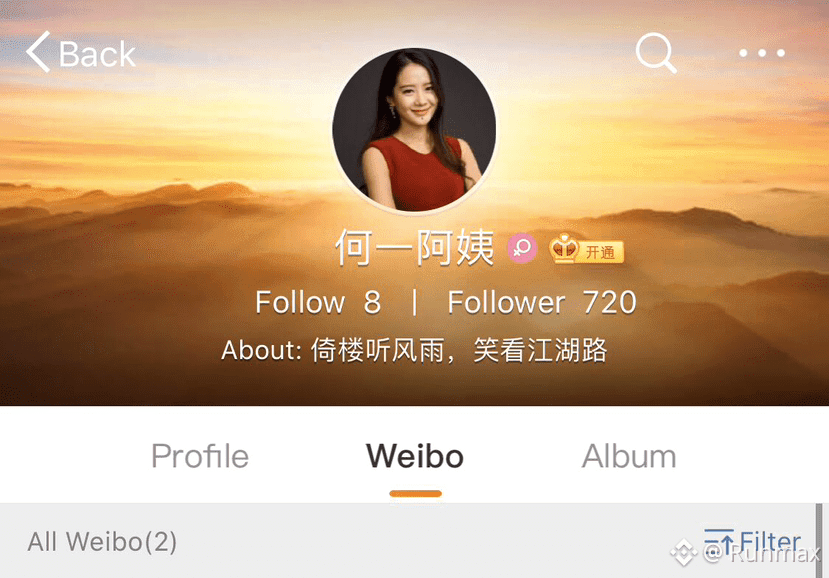The height and width of the screenshot is (578, 829).
Task: Switch to the Album tab
Action: 629,457
